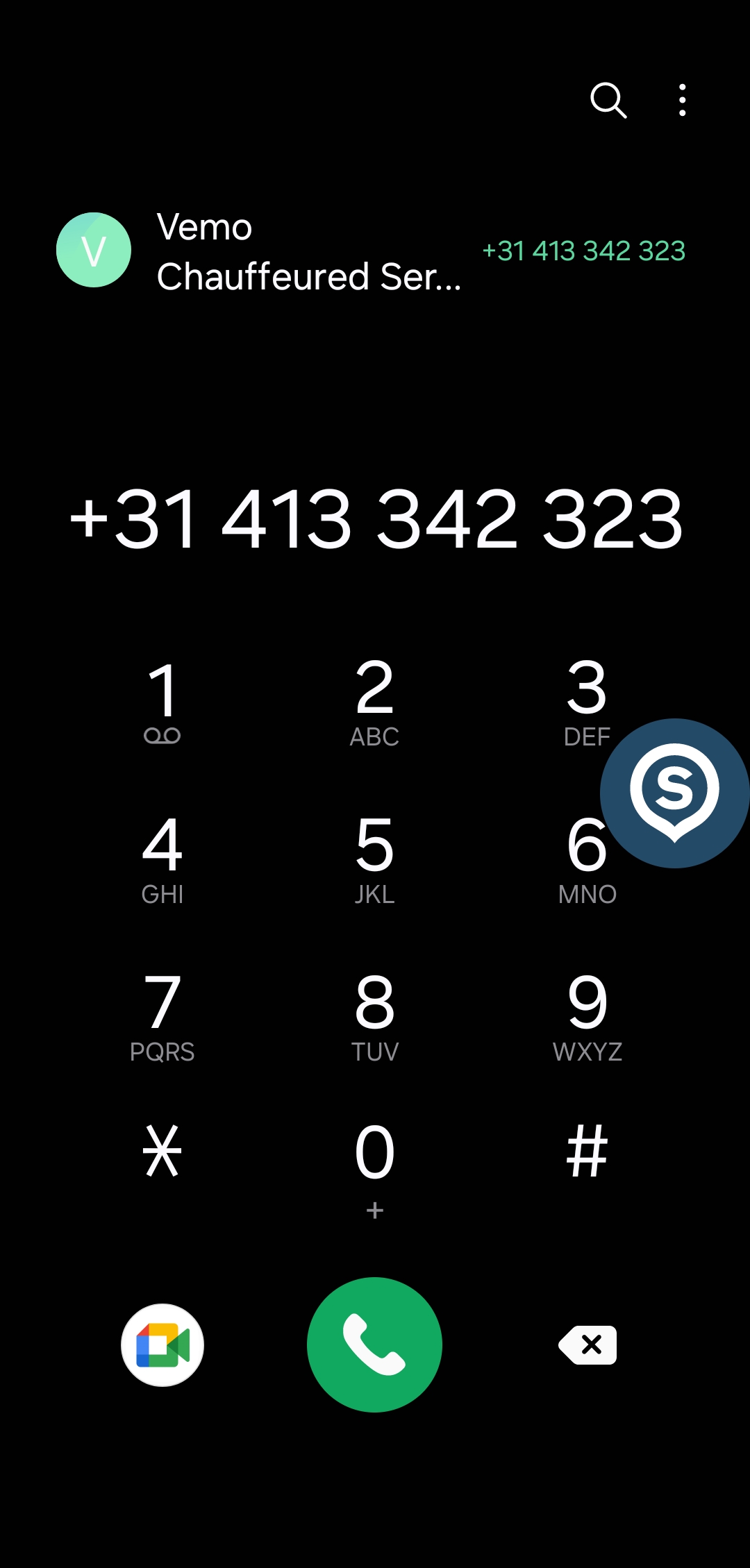Dial digit 4 GHI key
The height and width of the screenshot is (1568, 750).
(162, 859)
